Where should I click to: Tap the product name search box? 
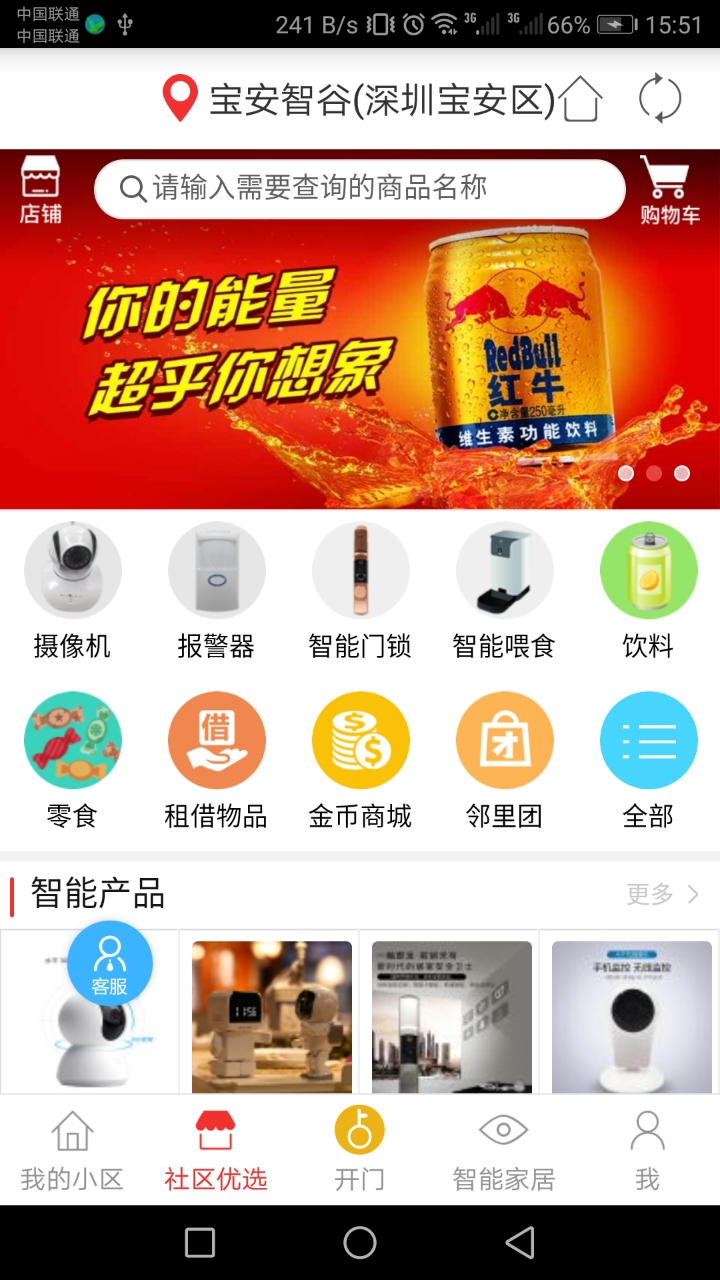[x=360, y=188]
